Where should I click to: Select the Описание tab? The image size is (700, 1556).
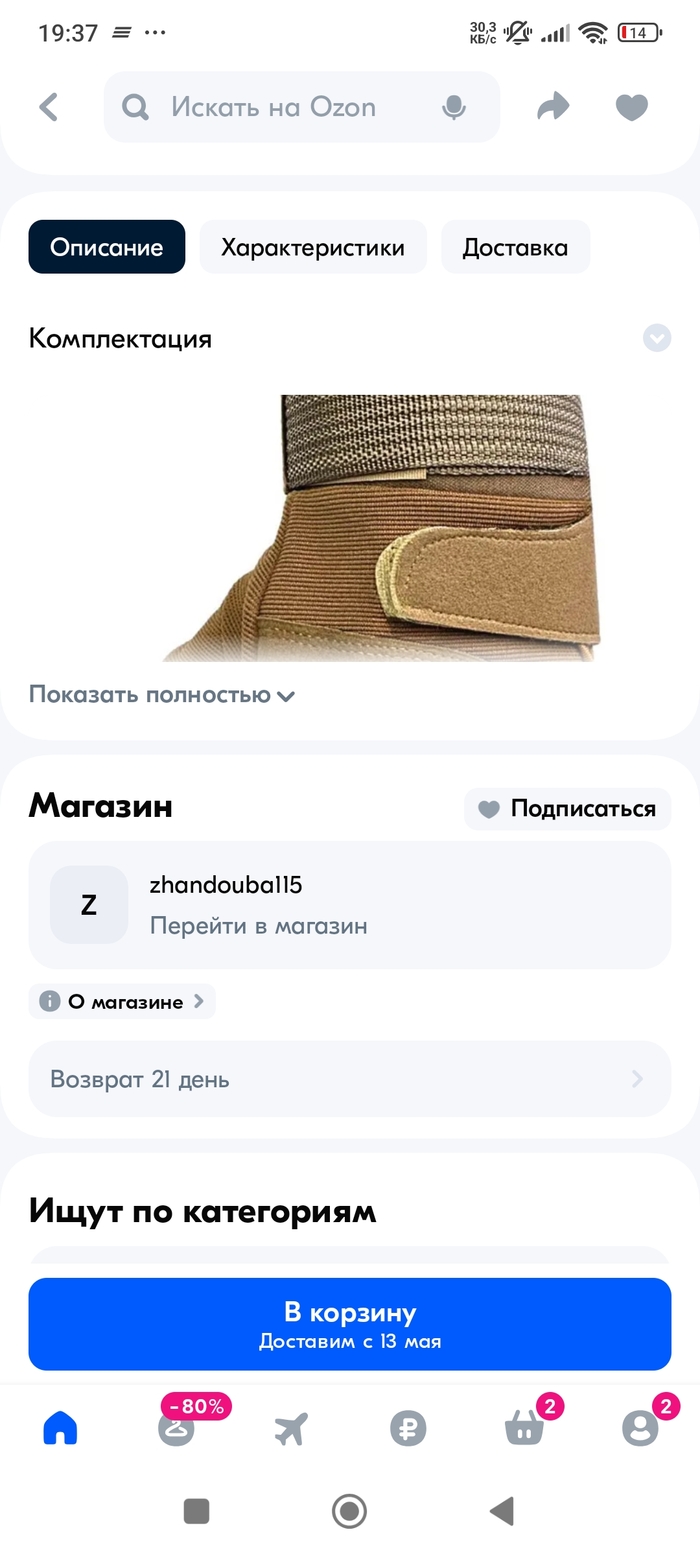pos(106,247)
